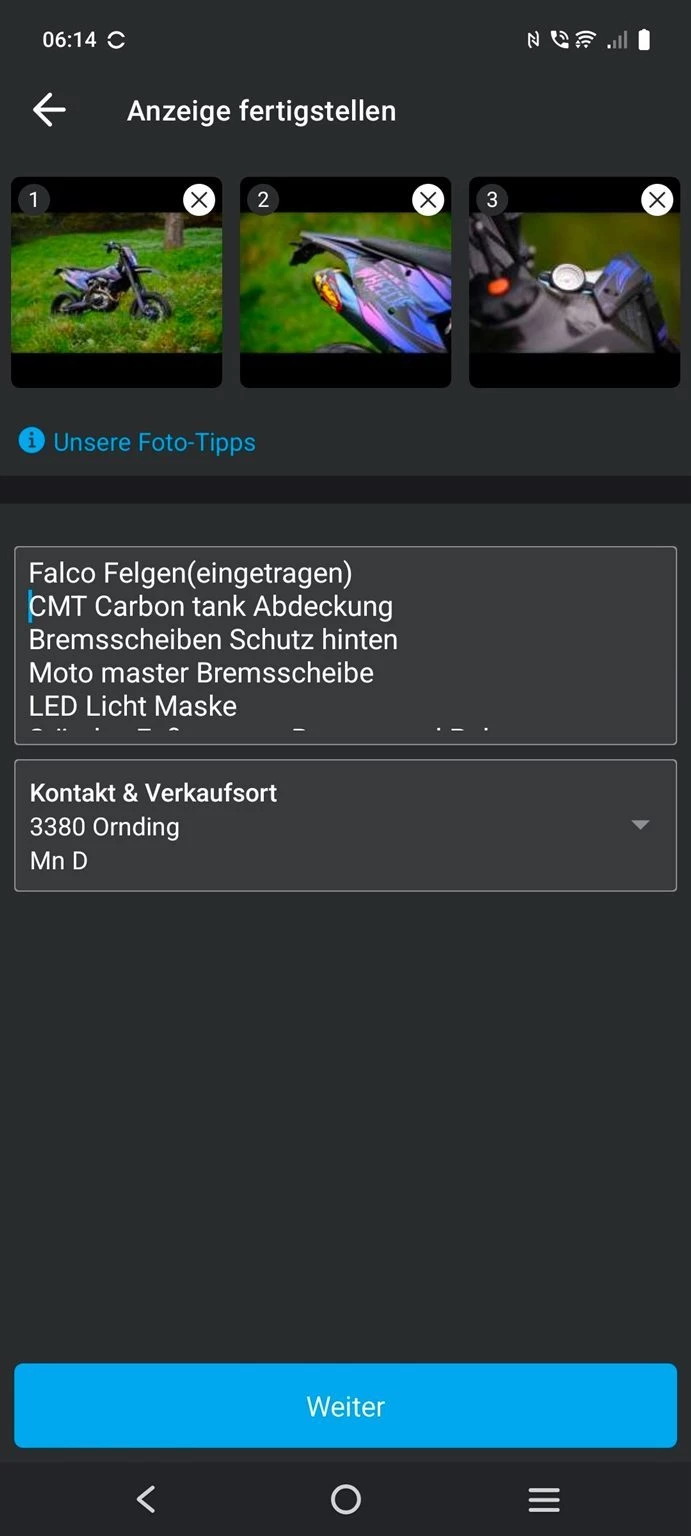Go back from Anzeige fertigstellen

(x=49, y=110)
